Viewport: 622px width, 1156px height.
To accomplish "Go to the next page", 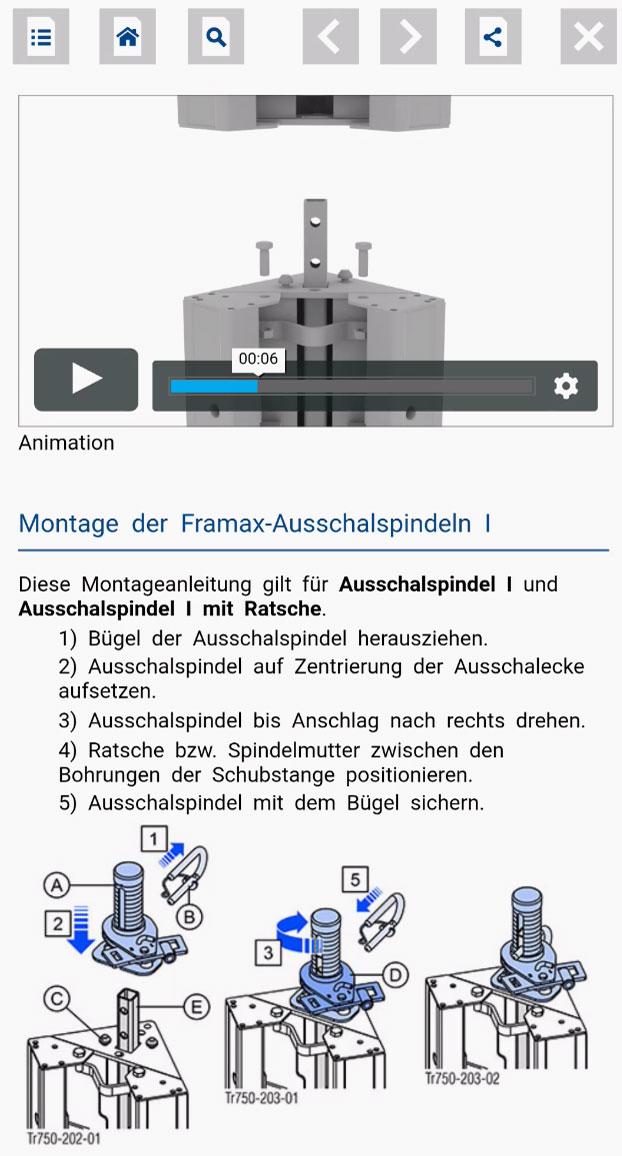I will tap(408, 37).
